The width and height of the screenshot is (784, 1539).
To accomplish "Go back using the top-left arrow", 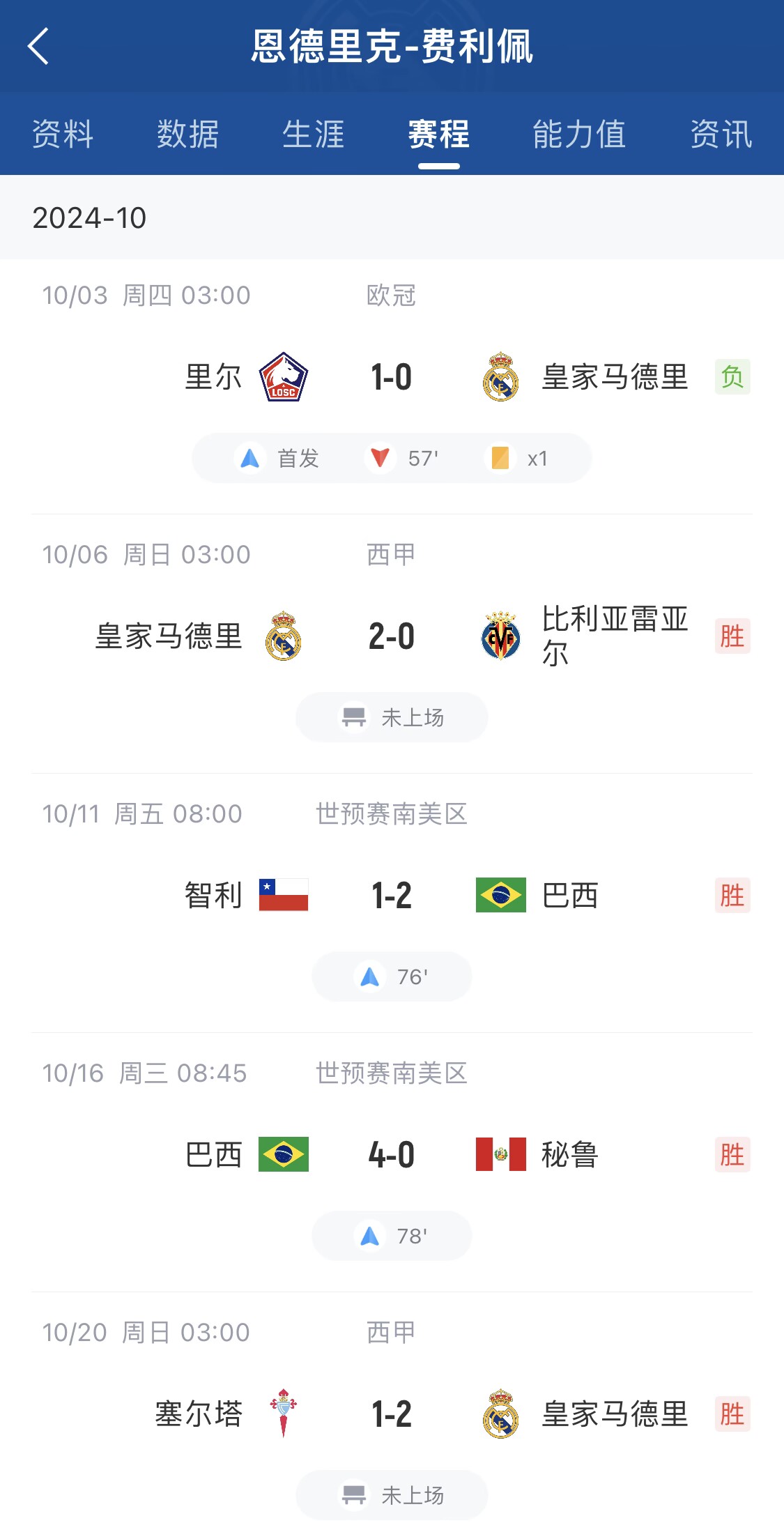I will coord(38,47).
